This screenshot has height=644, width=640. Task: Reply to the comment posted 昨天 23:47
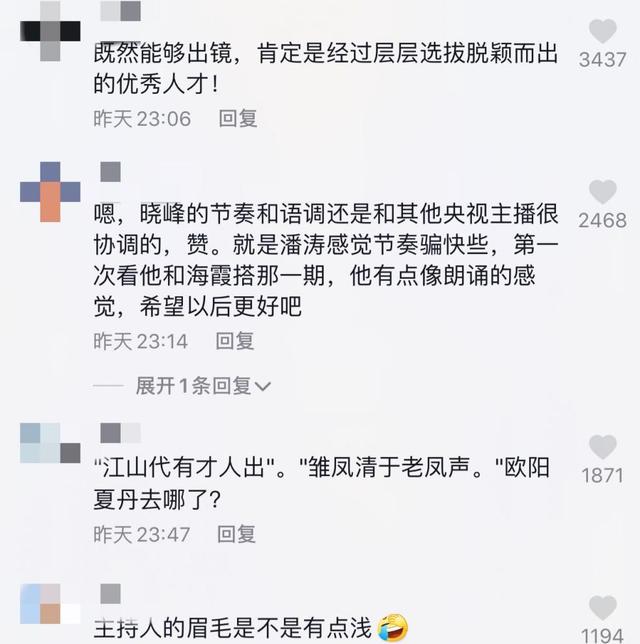(x=238, y=534)
